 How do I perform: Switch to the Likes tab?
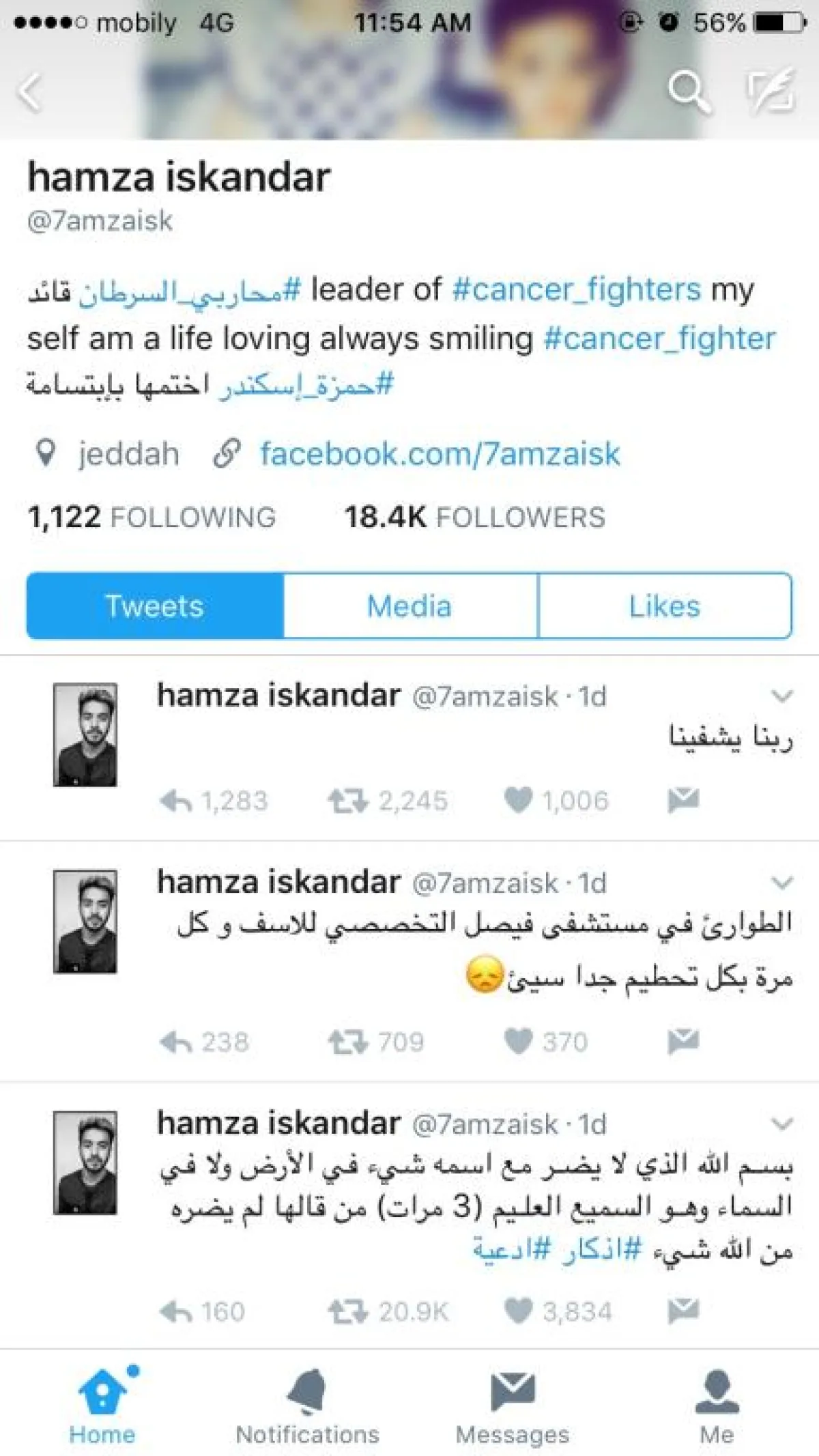coord(665,606)
